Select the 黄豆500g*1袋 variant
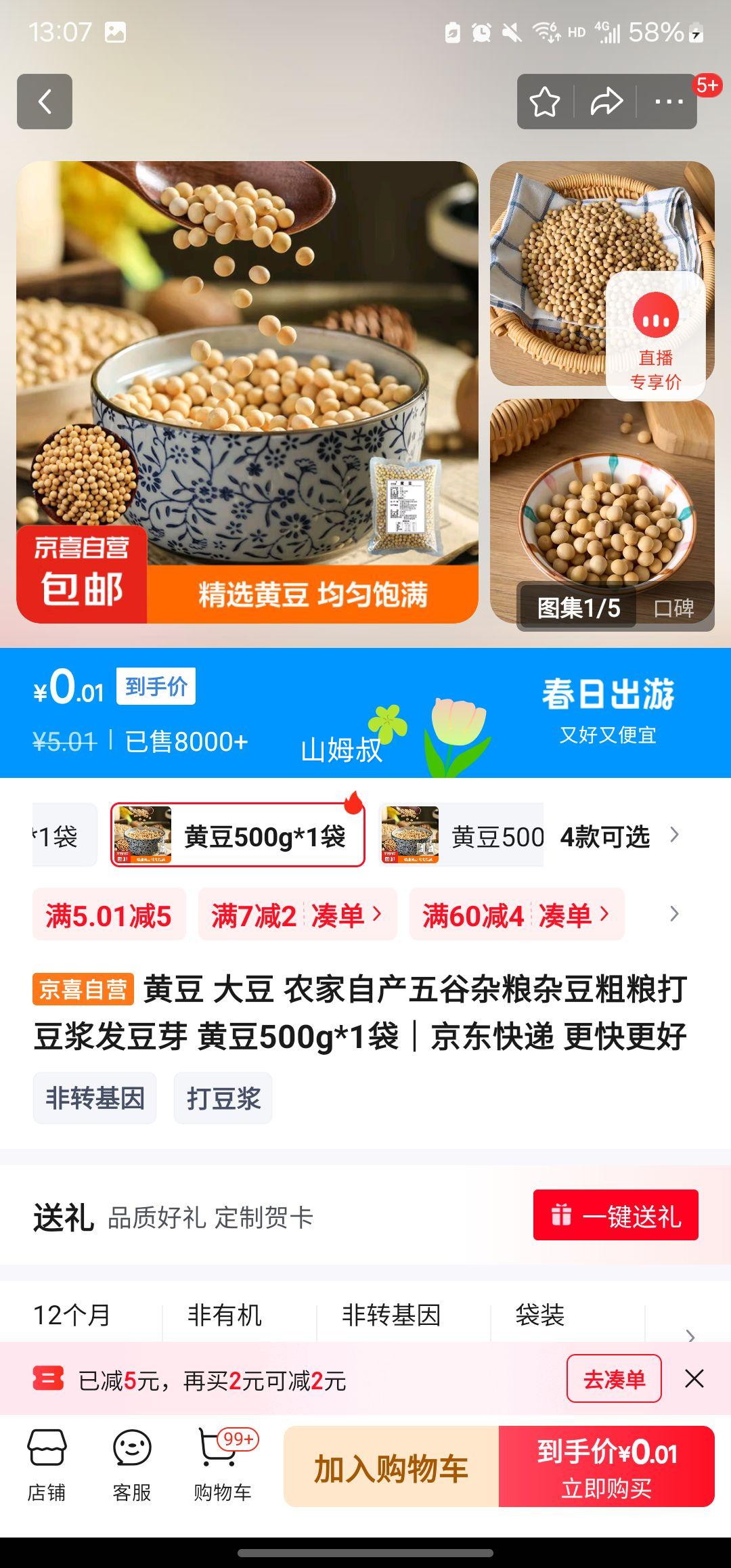The height and width of the screenshot is (1568, 731). point(237,836)
